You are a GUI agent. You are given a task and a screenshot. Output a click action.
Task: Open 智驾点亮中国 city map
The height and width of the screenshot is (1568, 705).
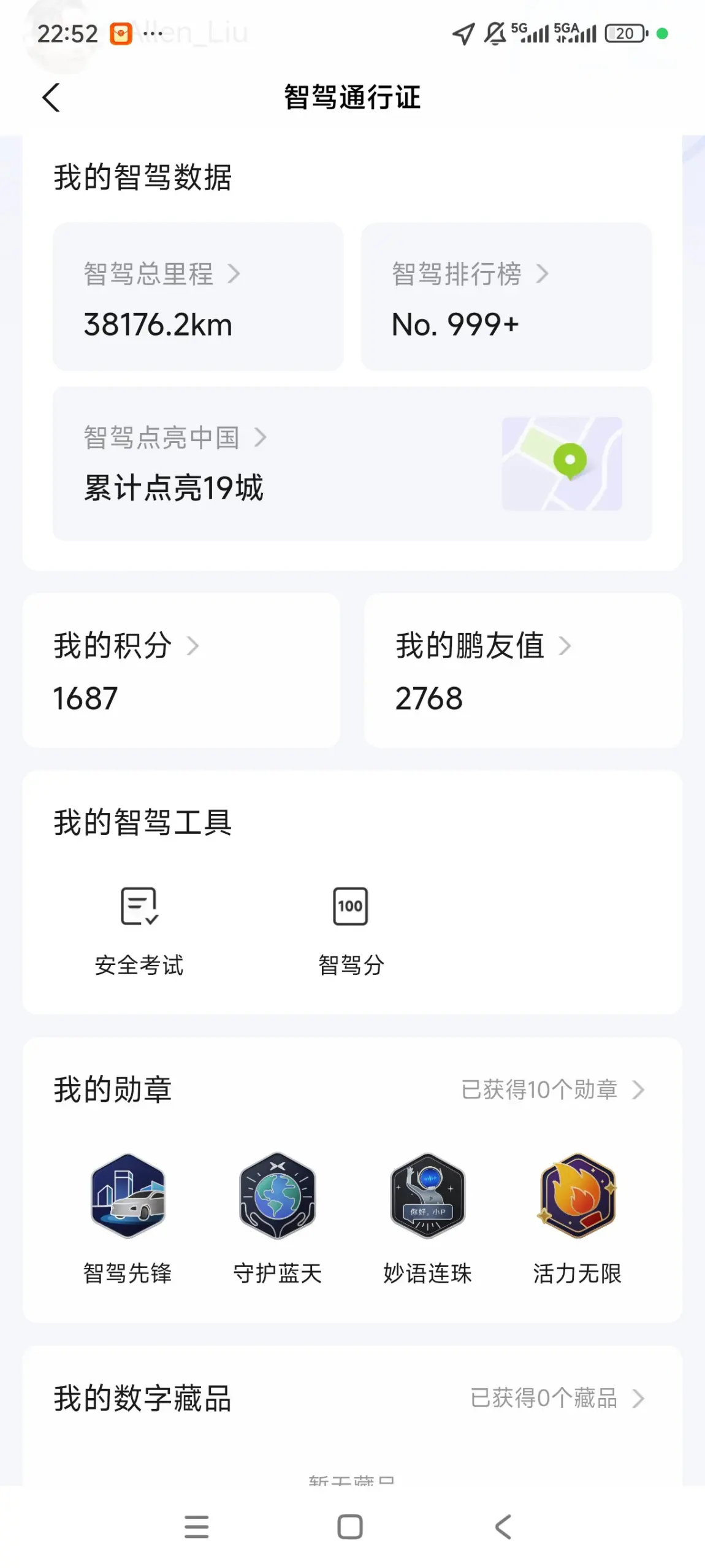[x=352, y=463]
